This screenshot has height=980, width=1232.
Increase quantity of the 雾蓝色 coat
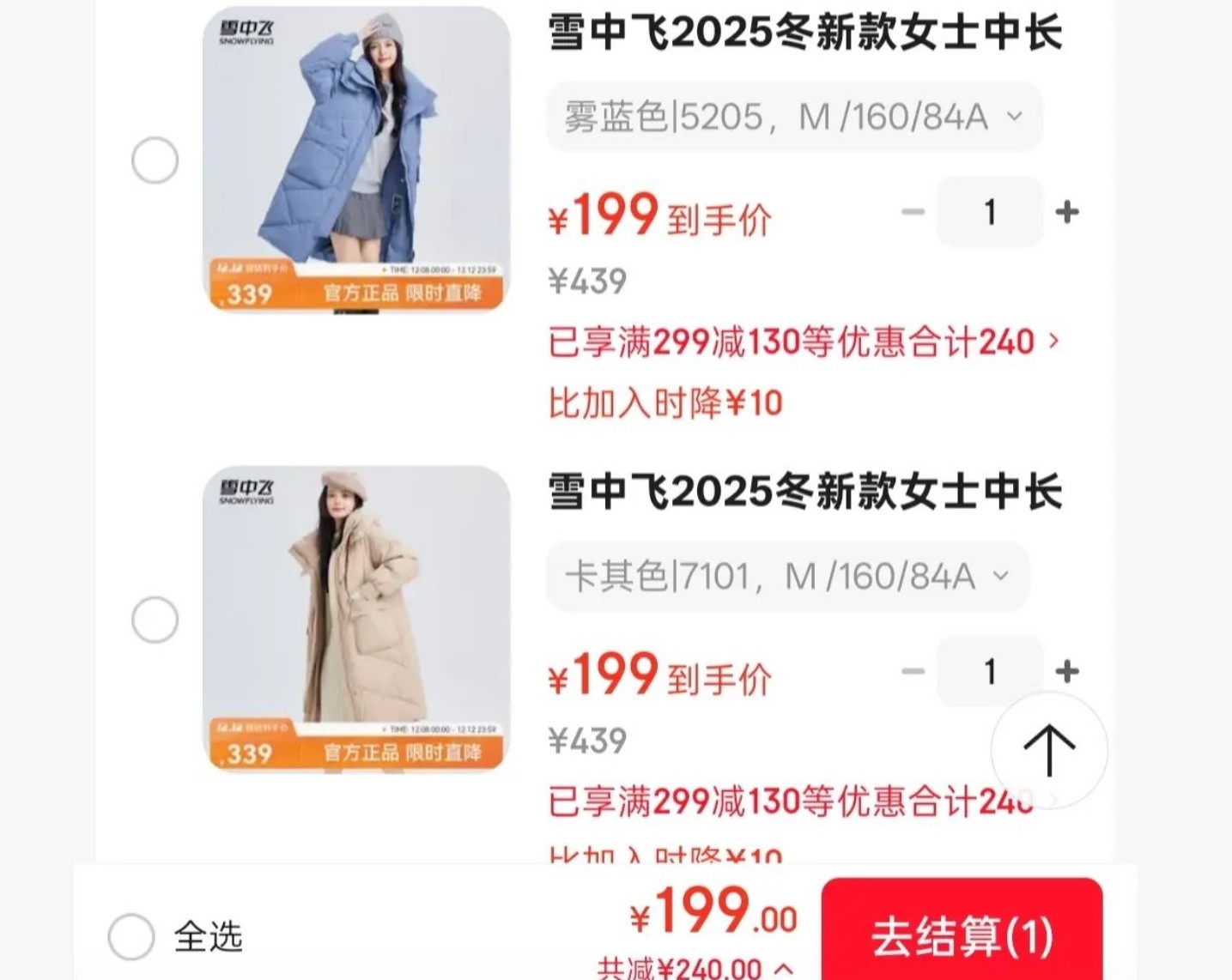tap(1067, 212)
